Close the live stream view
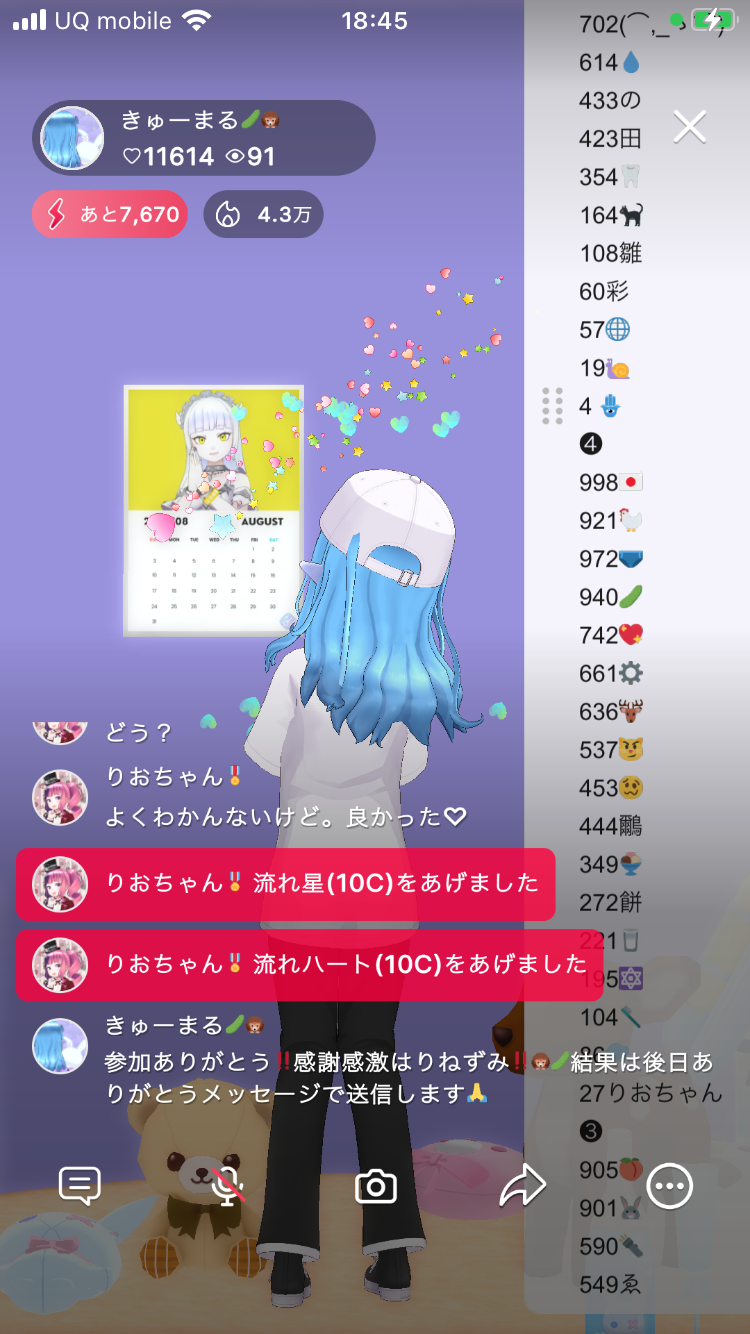The height and width of the screenshot is (1334, 750). click(x=690, y=127)
